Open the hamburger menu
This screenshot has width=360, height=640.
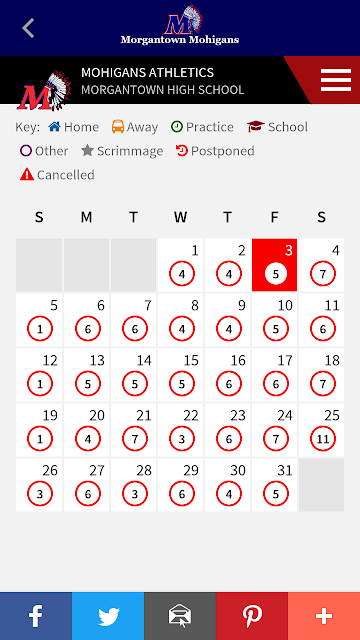click(336, 80)
